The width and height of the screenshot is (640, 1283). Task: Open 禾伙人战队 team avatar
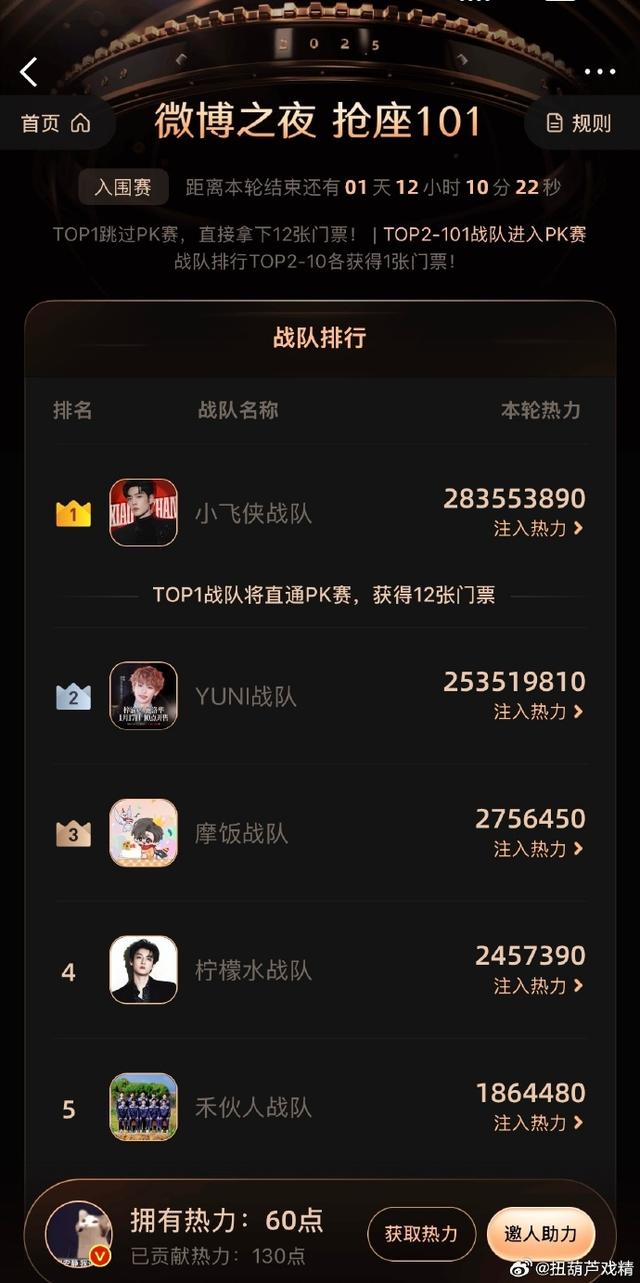tap(143, 1106)
